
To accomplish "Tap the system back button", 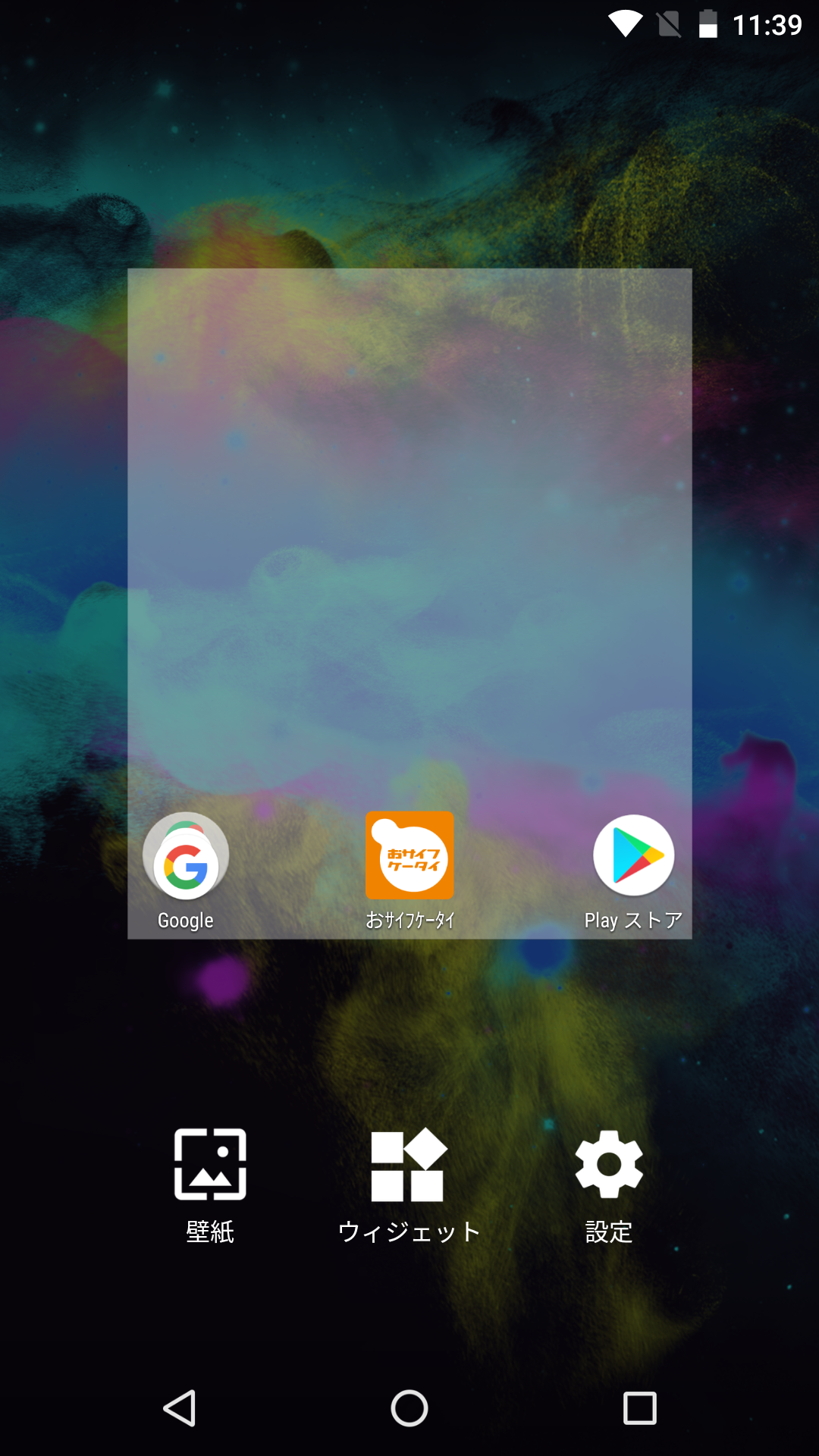I will coord(180,1408).
